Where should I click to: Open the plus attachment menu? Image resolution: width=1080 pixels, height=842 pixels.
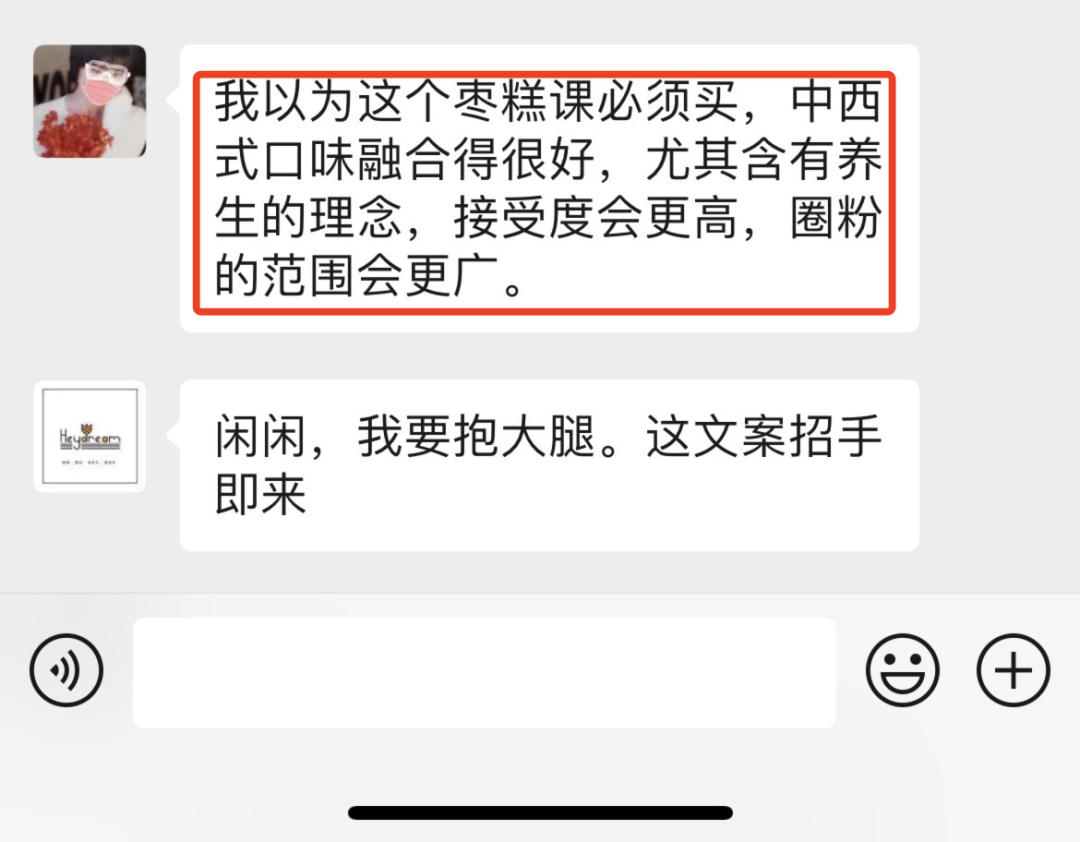[1012, 670]
